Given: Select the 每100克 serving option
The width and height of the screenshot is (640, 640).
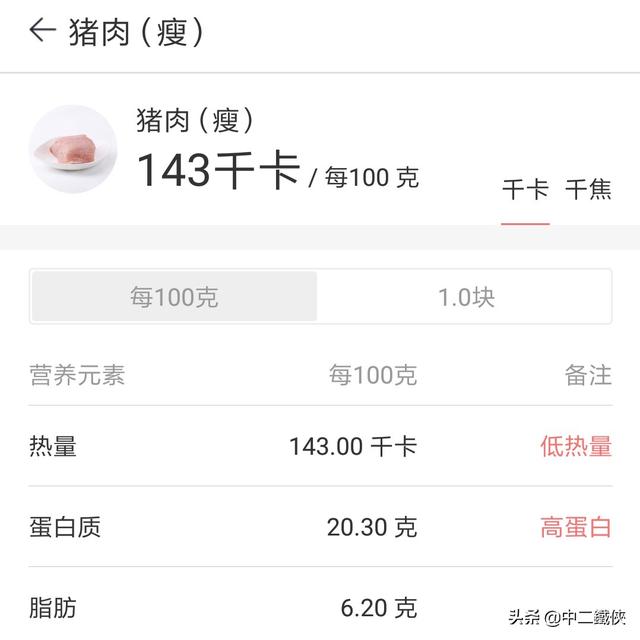Looking at the screenshot, I should 174,297.
